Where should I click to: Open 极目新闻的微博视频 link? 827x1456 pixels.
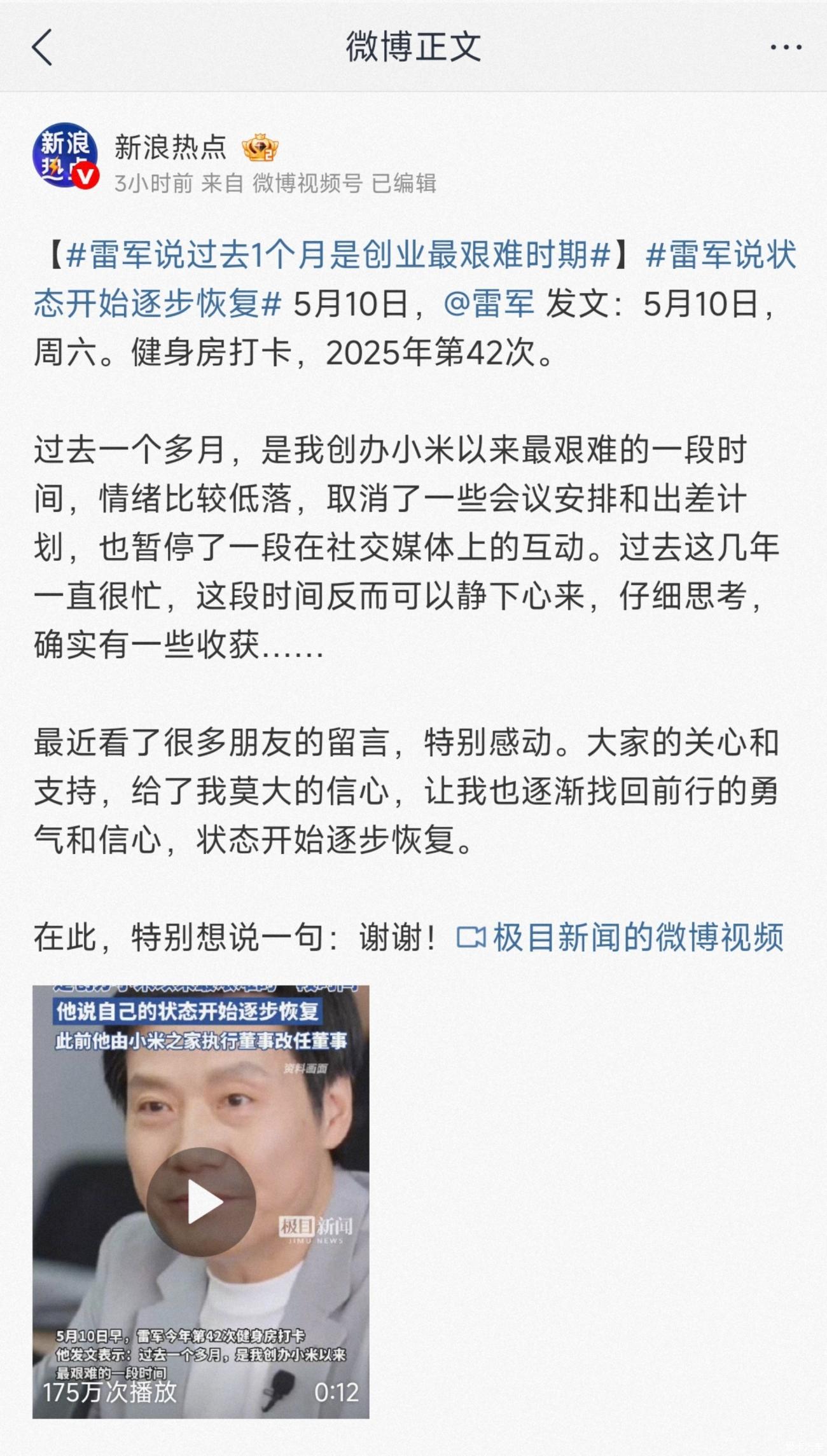[x=620, y=938]
